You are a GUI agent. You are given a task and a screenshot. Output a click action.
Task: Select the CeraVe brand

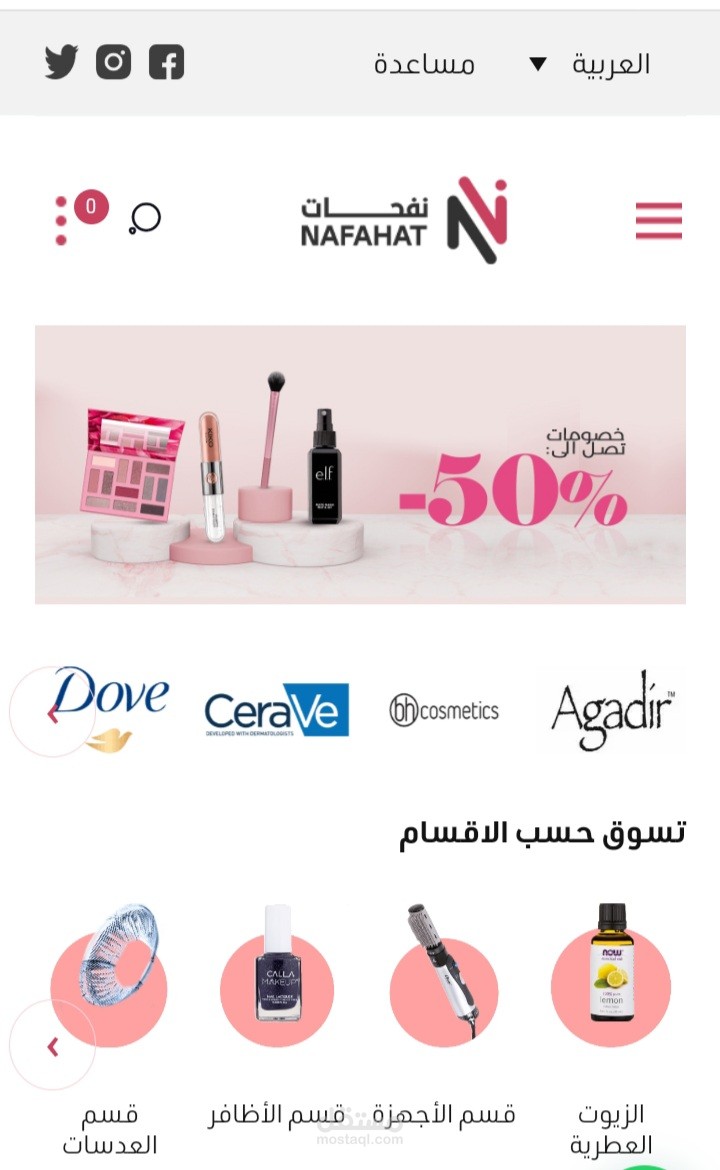pyautogui.click(x=276, y=710)
